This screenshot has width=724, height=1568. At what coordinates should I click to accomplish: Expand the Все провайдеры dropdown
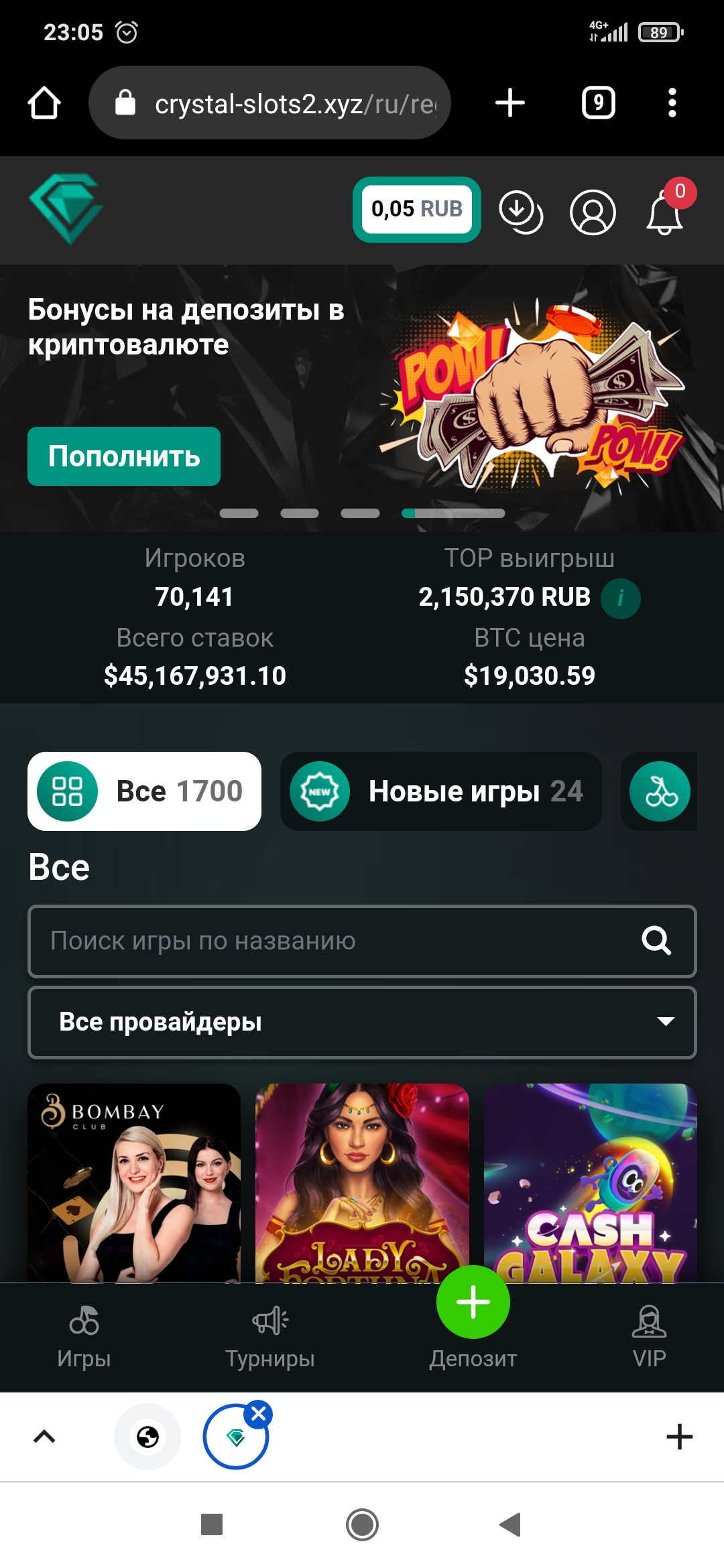pyautogui.click(x=362, y=1022)
